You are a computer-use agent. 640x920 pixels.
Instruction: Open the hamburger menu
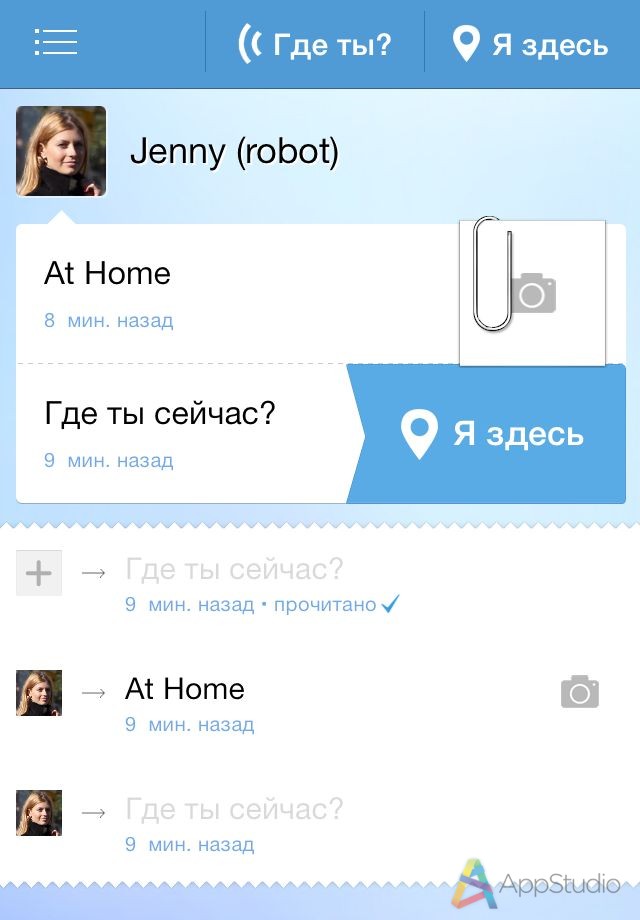pos(56,42)
